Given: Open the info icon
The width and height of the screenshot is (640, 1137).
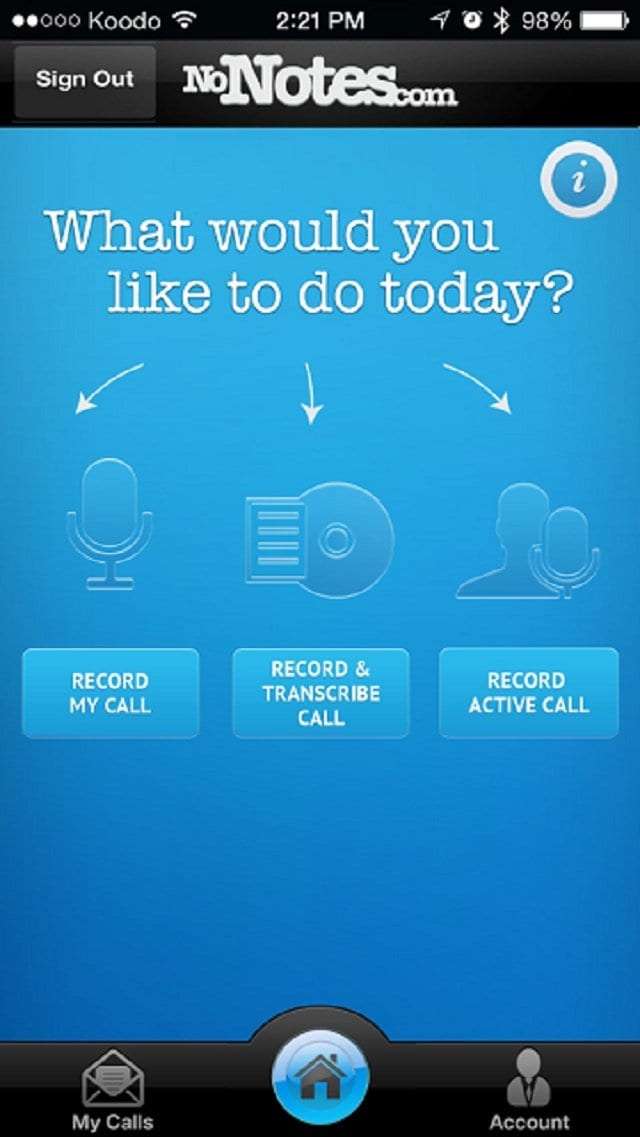Looking at the screenshot, I should [x=578, y=180].
